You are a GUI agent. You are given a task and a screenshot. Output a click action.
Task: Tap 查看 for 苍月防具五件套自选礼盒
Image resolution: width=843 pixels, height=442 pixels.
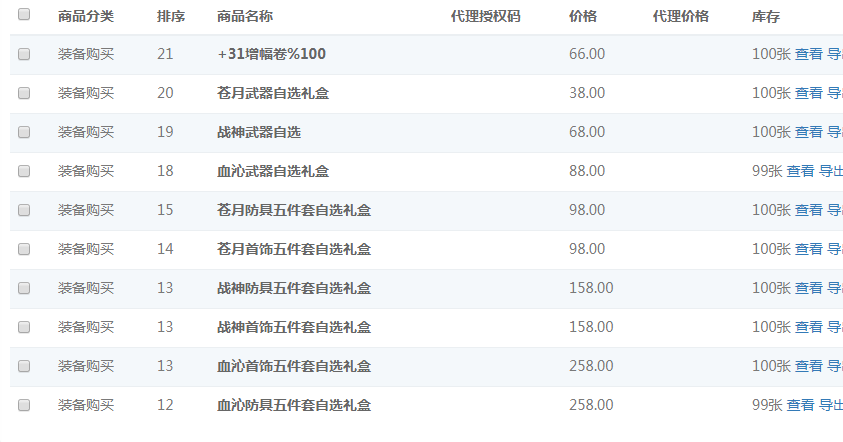tap(808, 210)
